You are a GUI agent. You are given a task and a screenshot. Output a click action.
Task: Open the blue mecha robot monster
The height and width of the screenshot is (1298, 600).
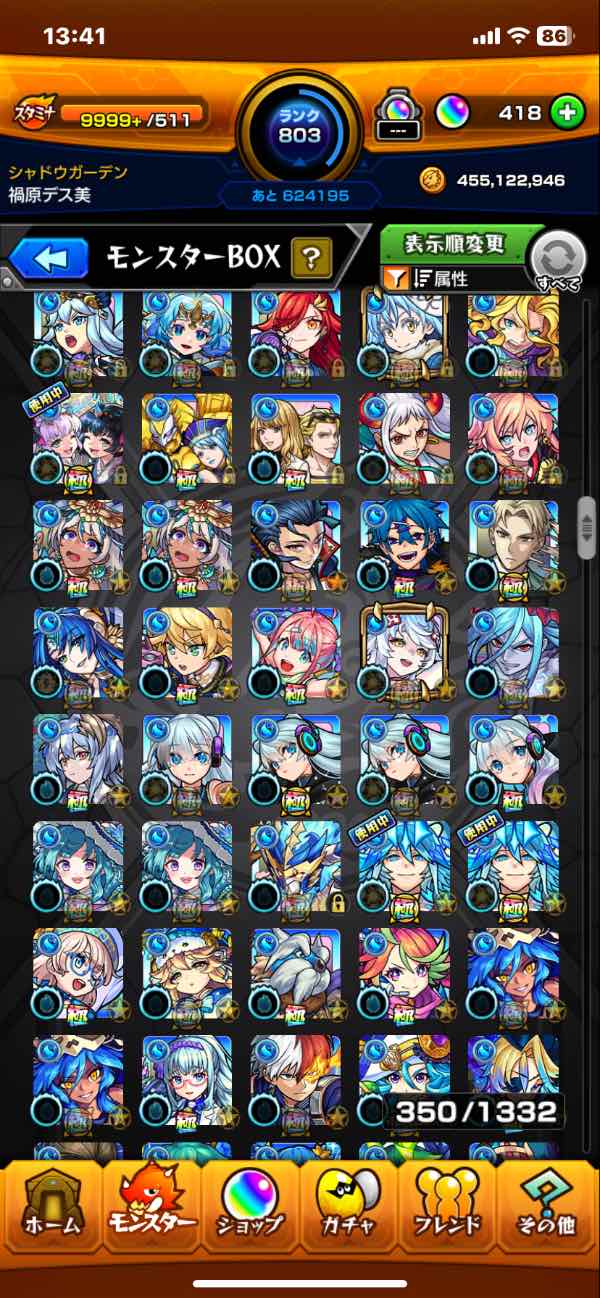tap(296, 867)
